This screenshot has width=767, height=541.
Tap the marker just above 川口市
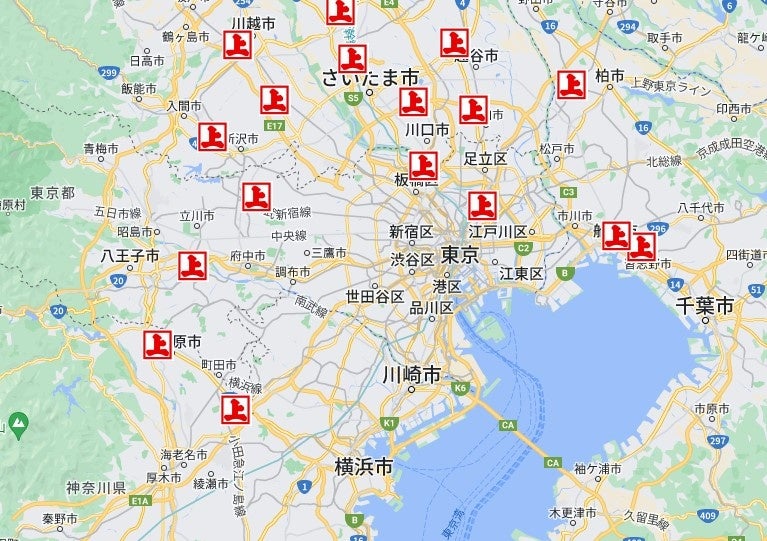413,102
